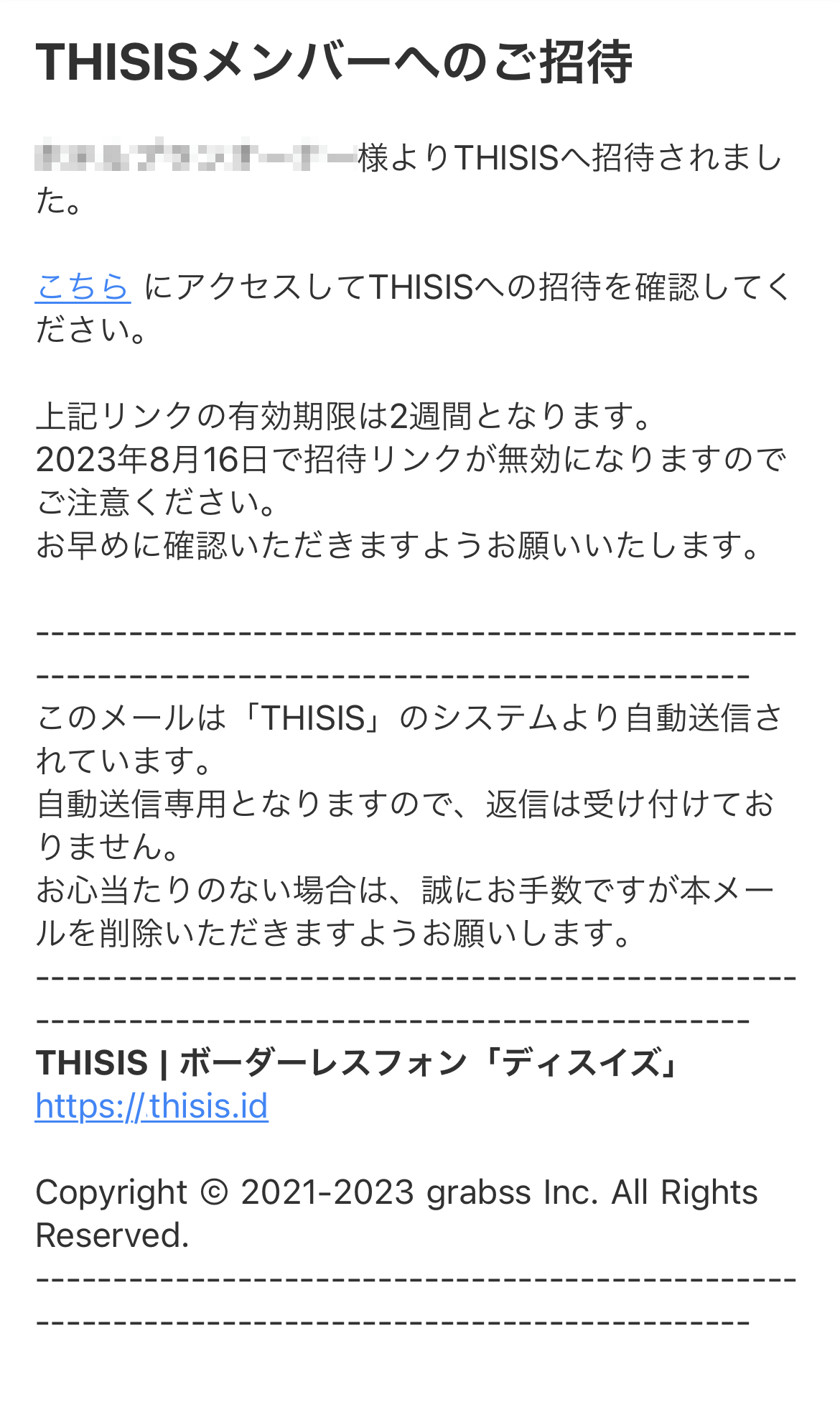
Task: Open the こちら invitation link
Action: click(83, 287)
